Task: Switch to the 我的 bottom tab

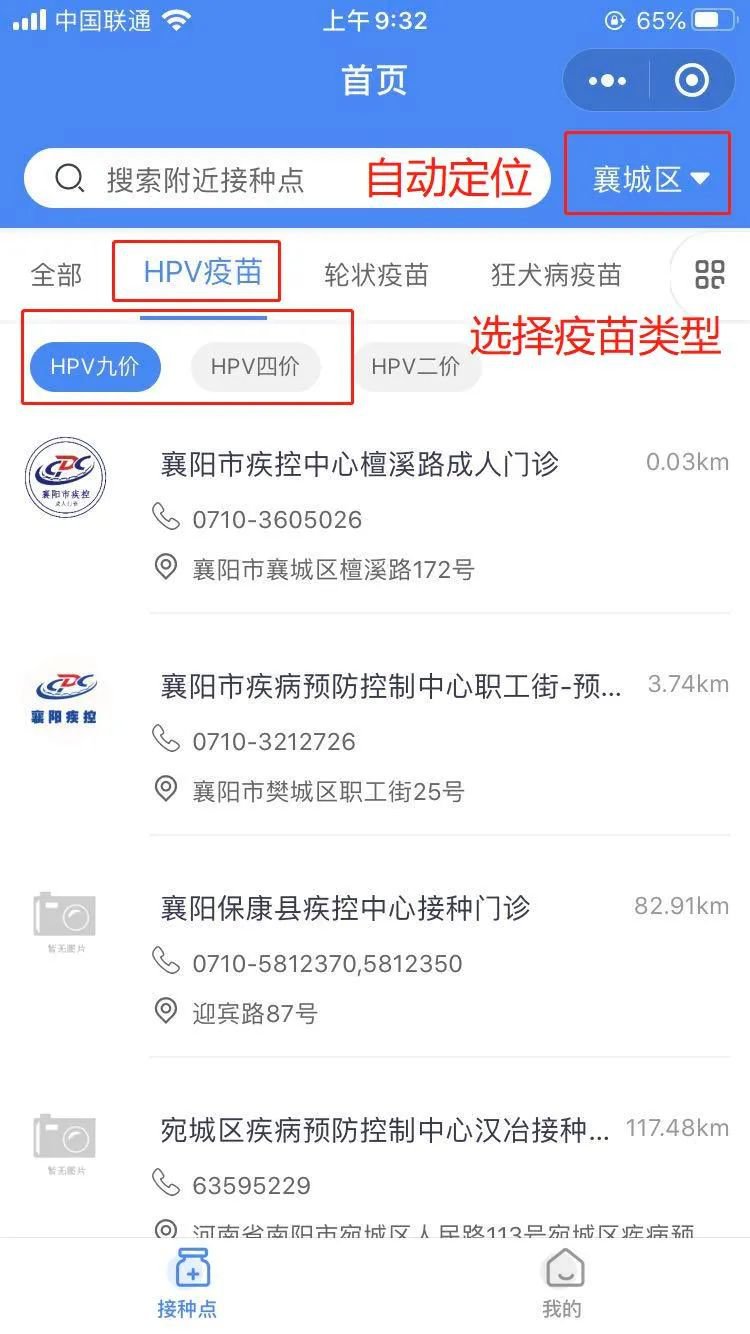Action: click(x=562, y=1285)
